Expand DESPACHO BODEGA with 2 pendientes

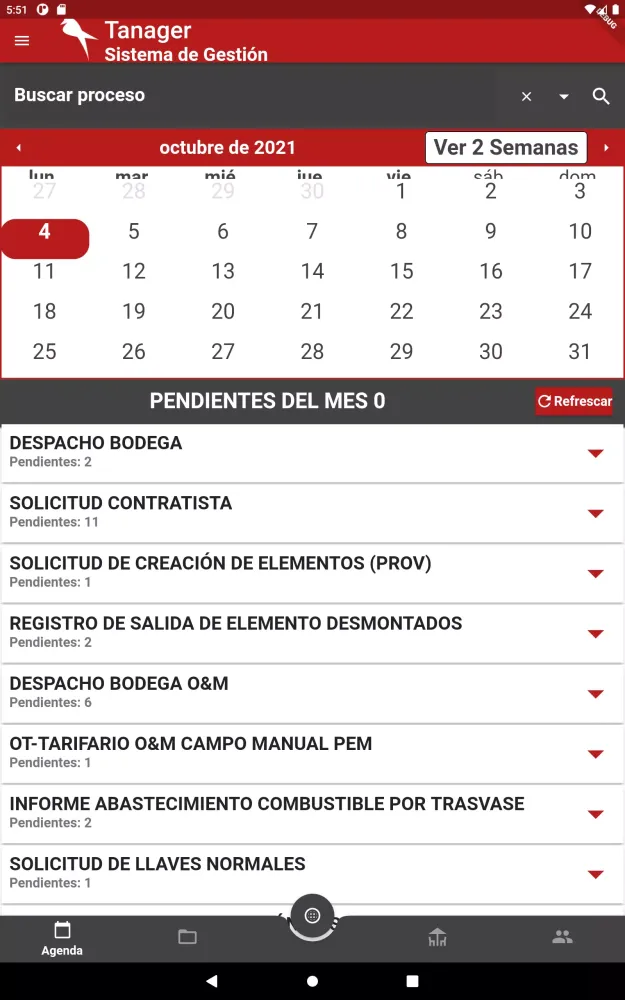[x=595, y=453]
